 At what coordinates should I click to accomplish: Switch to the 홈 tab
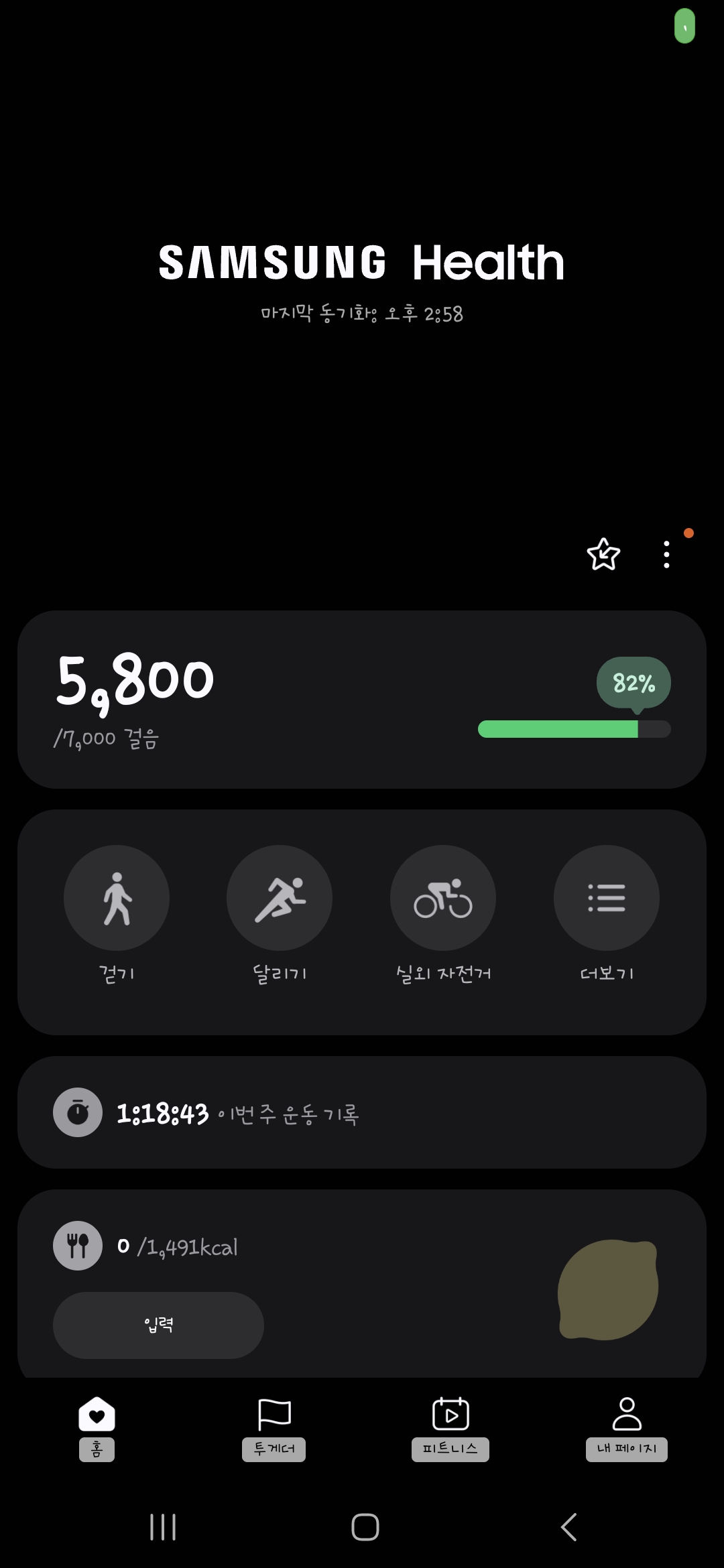(97, 1427)
